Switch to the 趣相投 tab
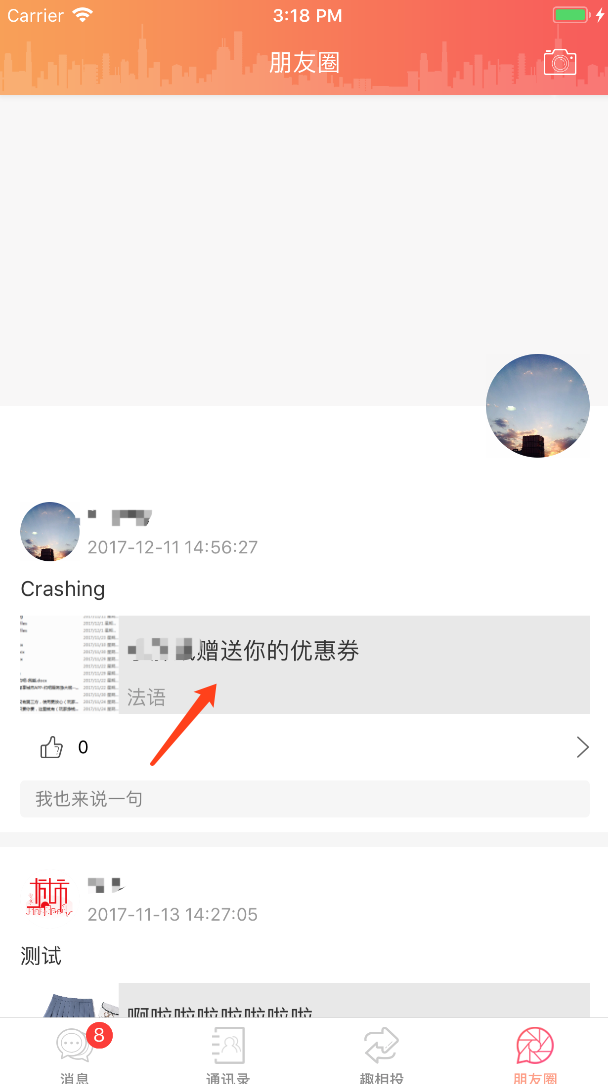The image size is (608, 1084). 381,1052
